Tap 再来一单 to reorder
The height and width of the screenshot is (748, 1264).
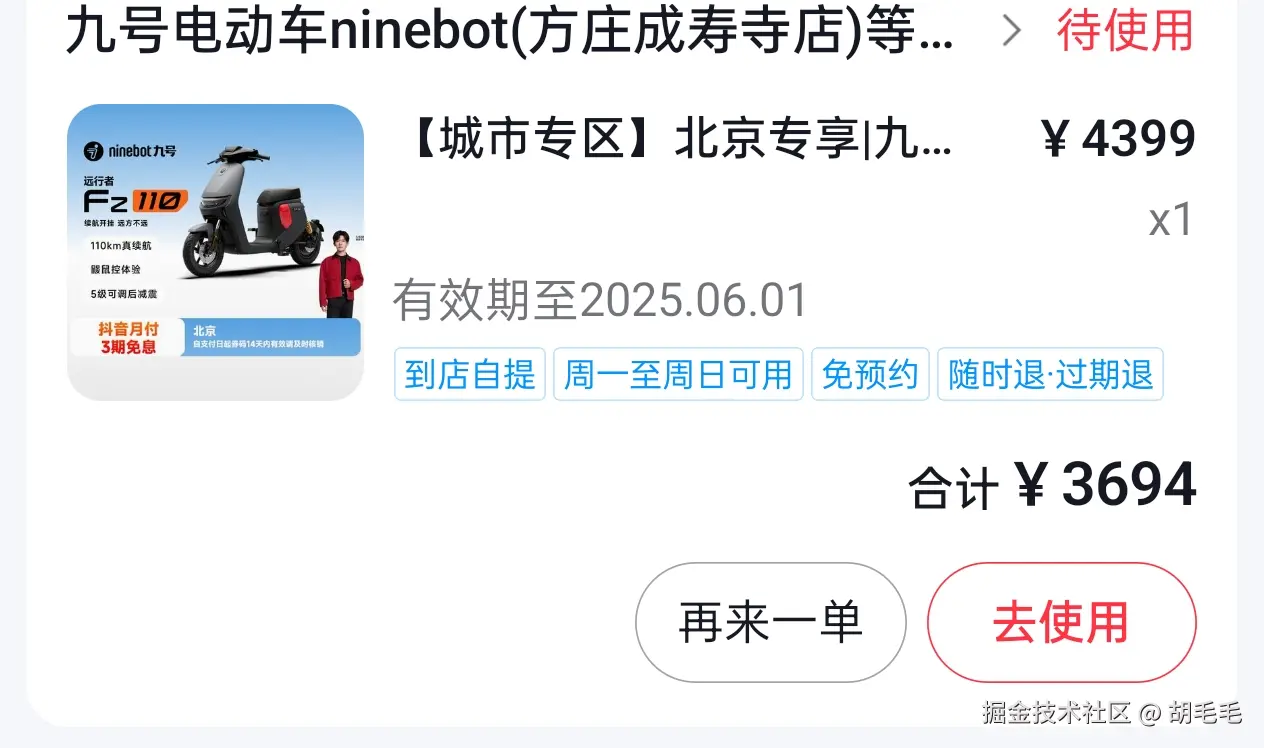pyautogui.click(x=770, y=622)
